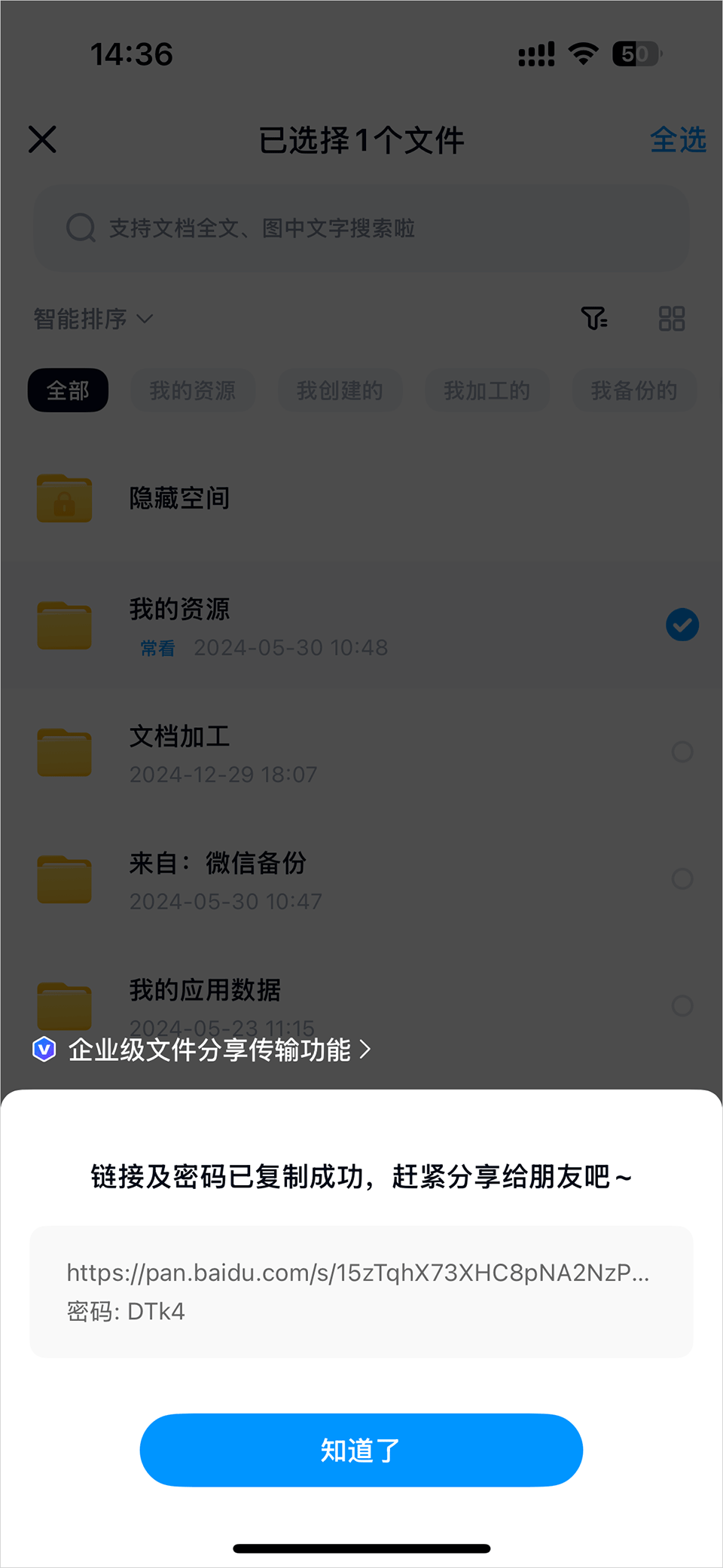Uncheck the 我的资源 folder

[x=682, y=625]
